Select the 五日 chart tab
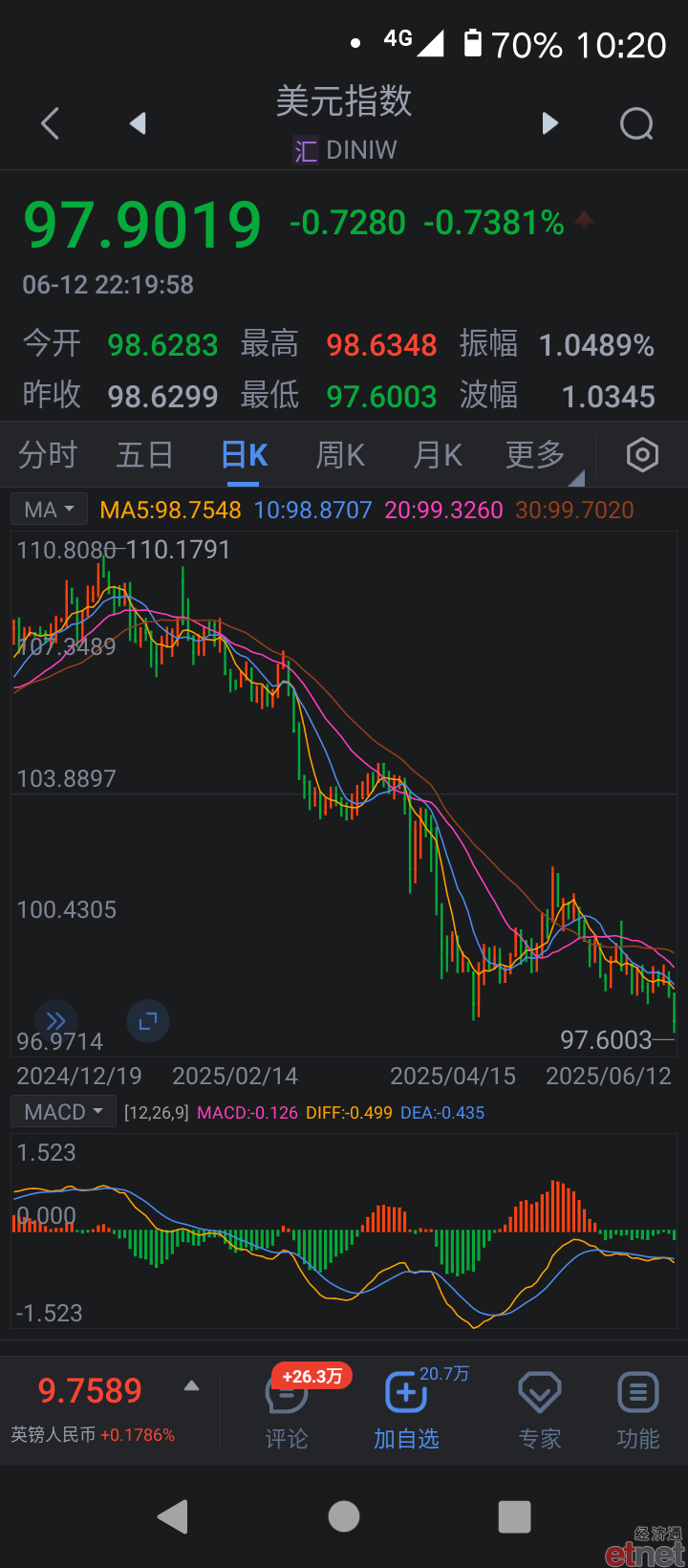Viewport: 688px width, 1568px height. [x=145, y=455]
